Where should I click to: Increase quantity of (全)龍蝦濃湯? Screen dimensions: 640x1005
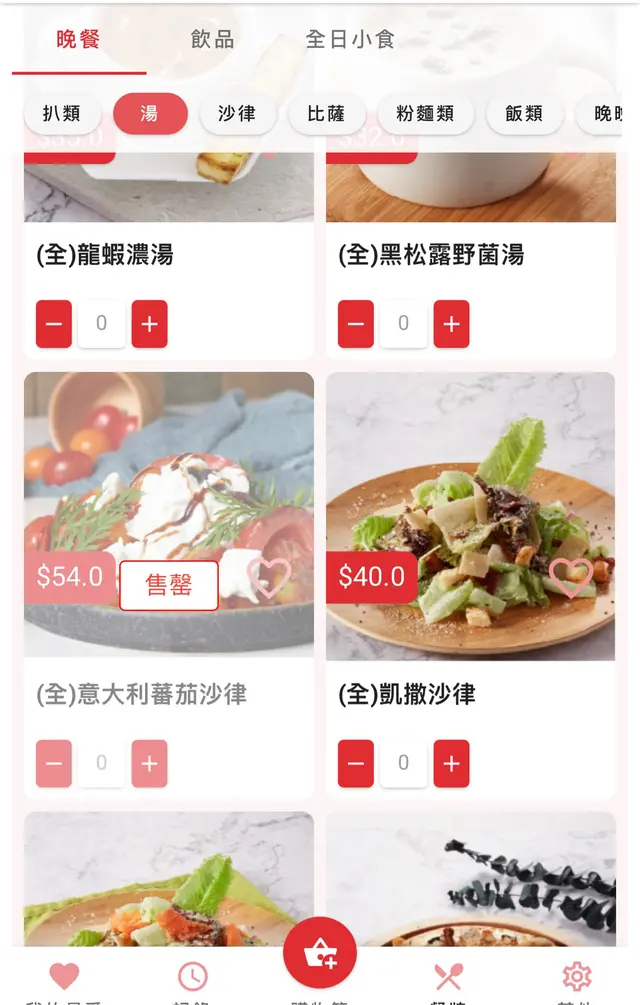pos(149,324)
